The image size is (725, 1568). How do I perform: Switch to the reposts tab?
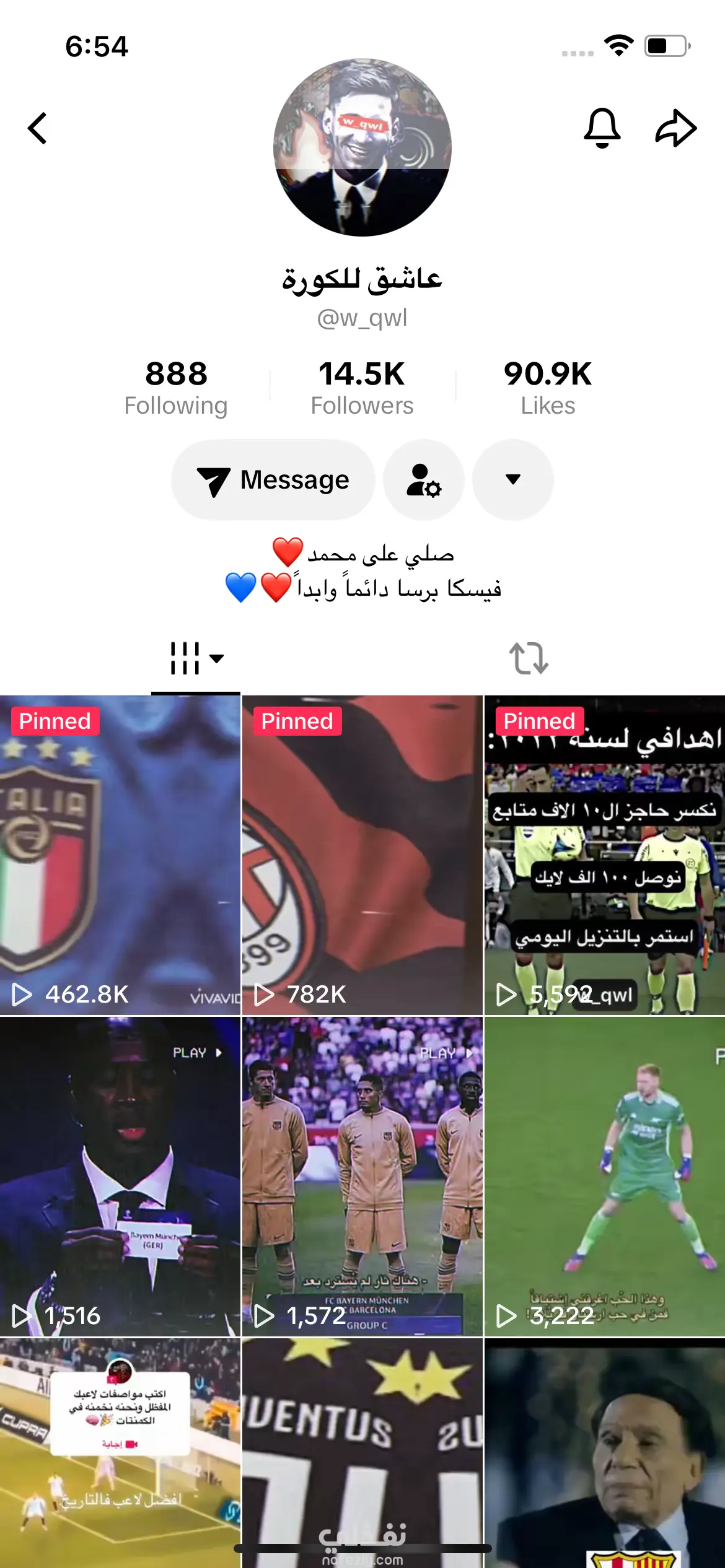pyautogui.click(x=529, y=658)
